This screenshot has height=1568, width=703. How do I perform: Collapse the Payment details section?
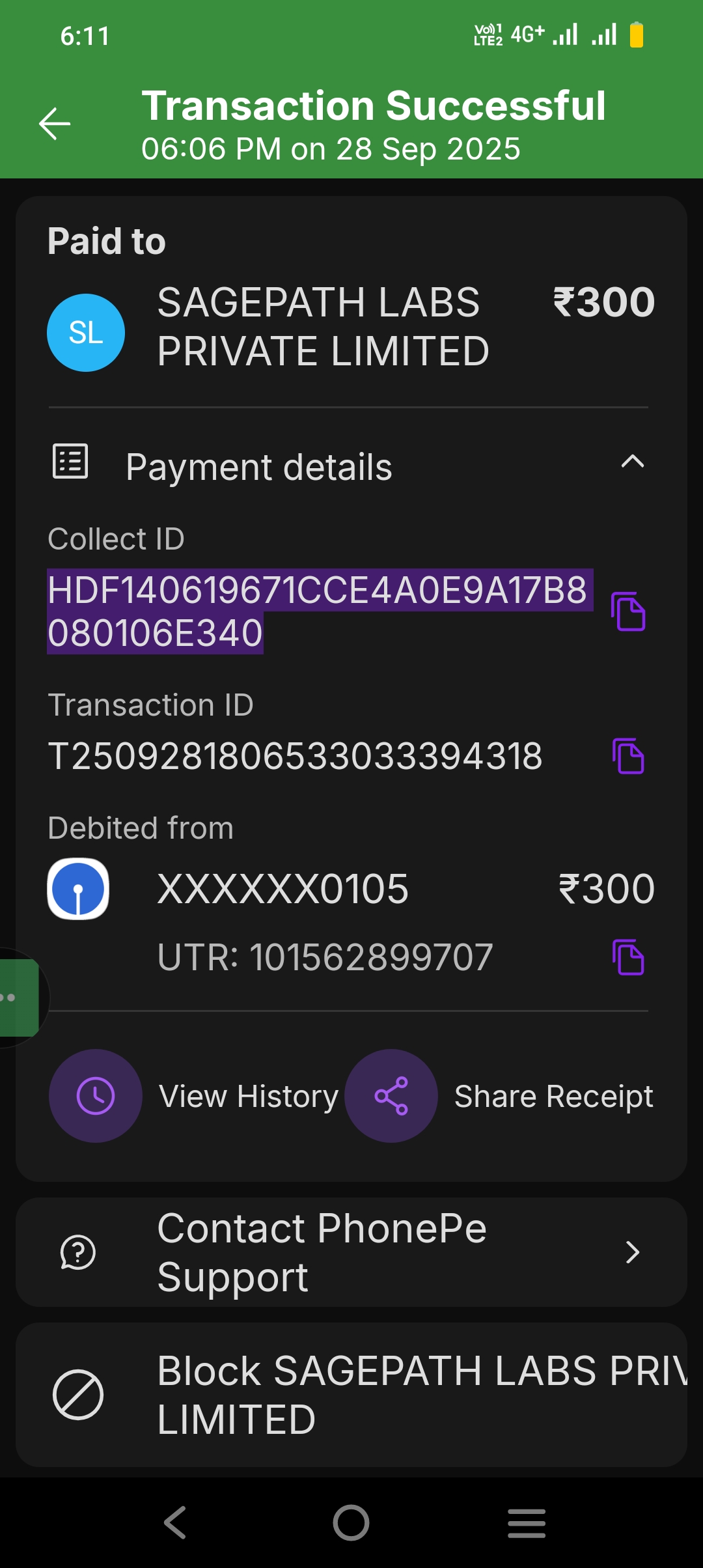pos(632,462)
